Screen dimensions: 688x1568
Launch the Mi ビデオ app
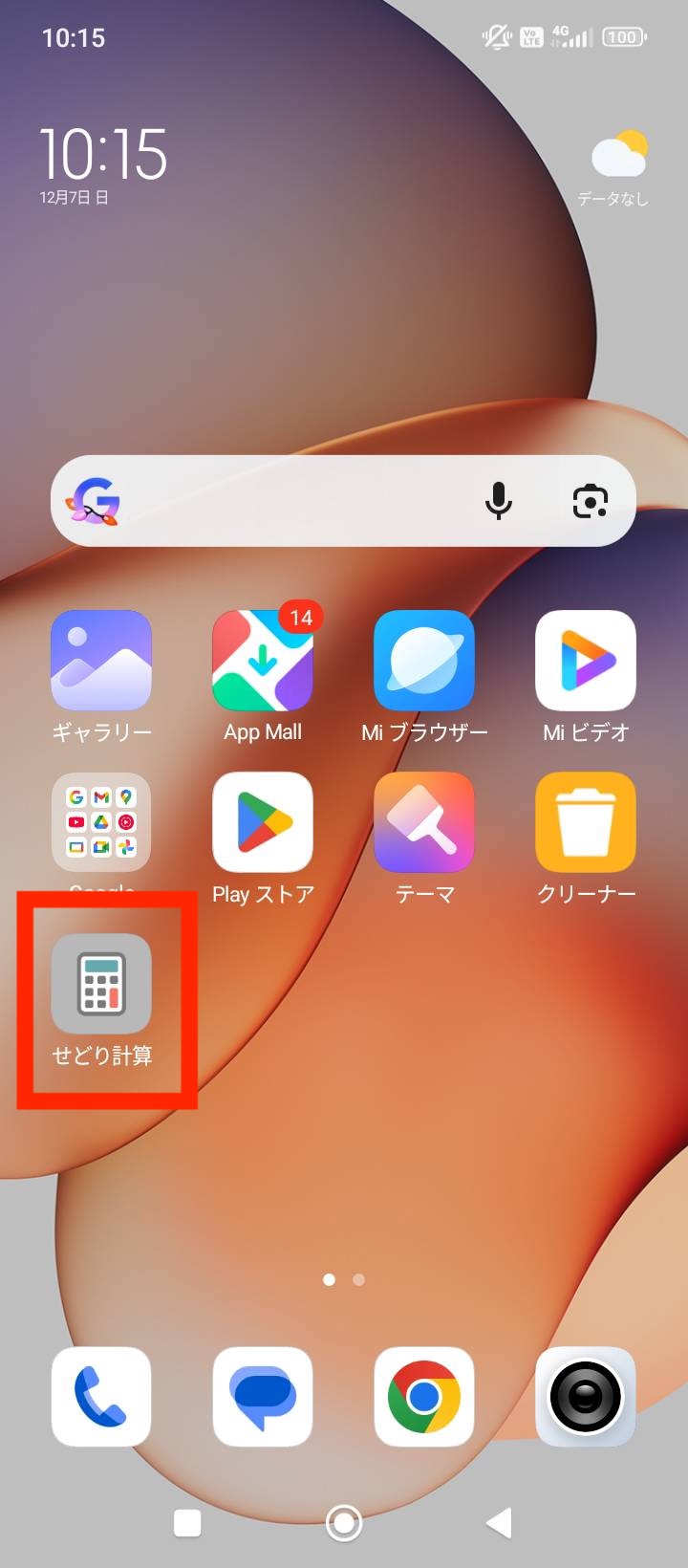586,662
